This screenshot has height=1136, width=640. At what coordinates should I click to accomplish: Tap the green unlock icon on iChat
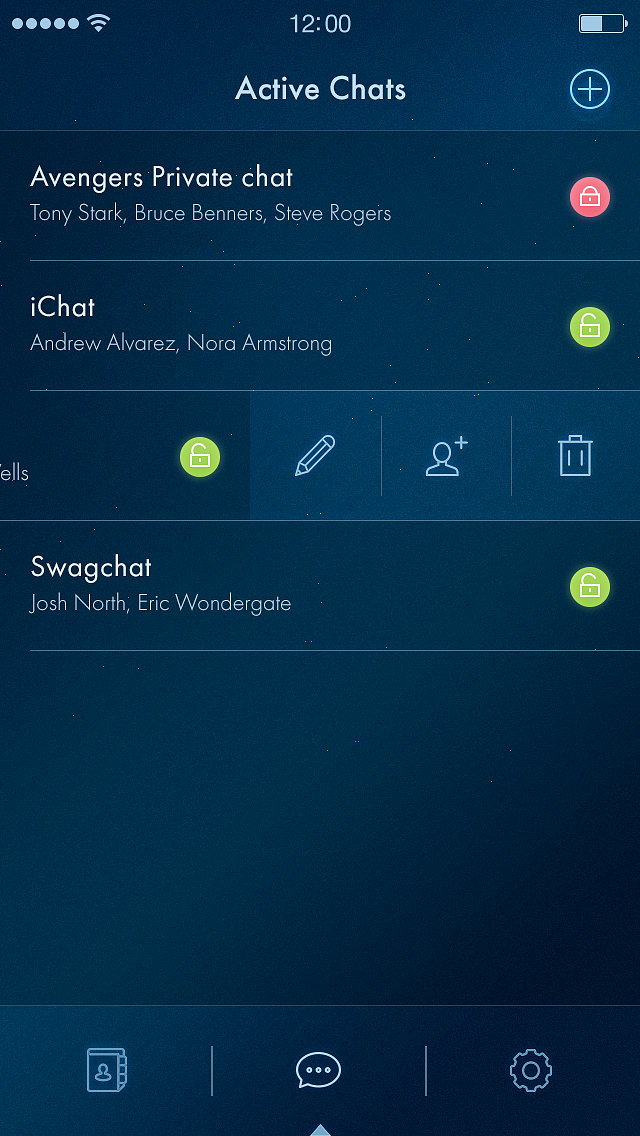589,326
